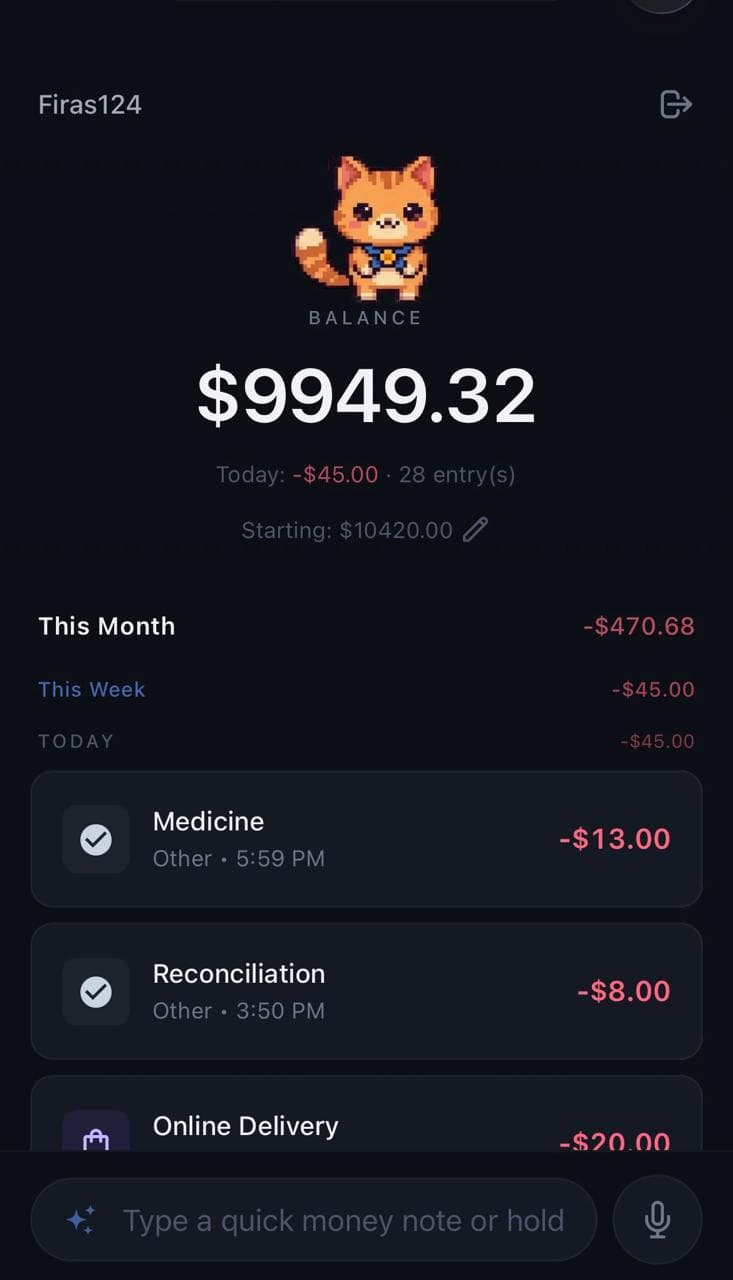Select the This Week filter
This screenshot has height=1280, width=733.
point(91,689)
